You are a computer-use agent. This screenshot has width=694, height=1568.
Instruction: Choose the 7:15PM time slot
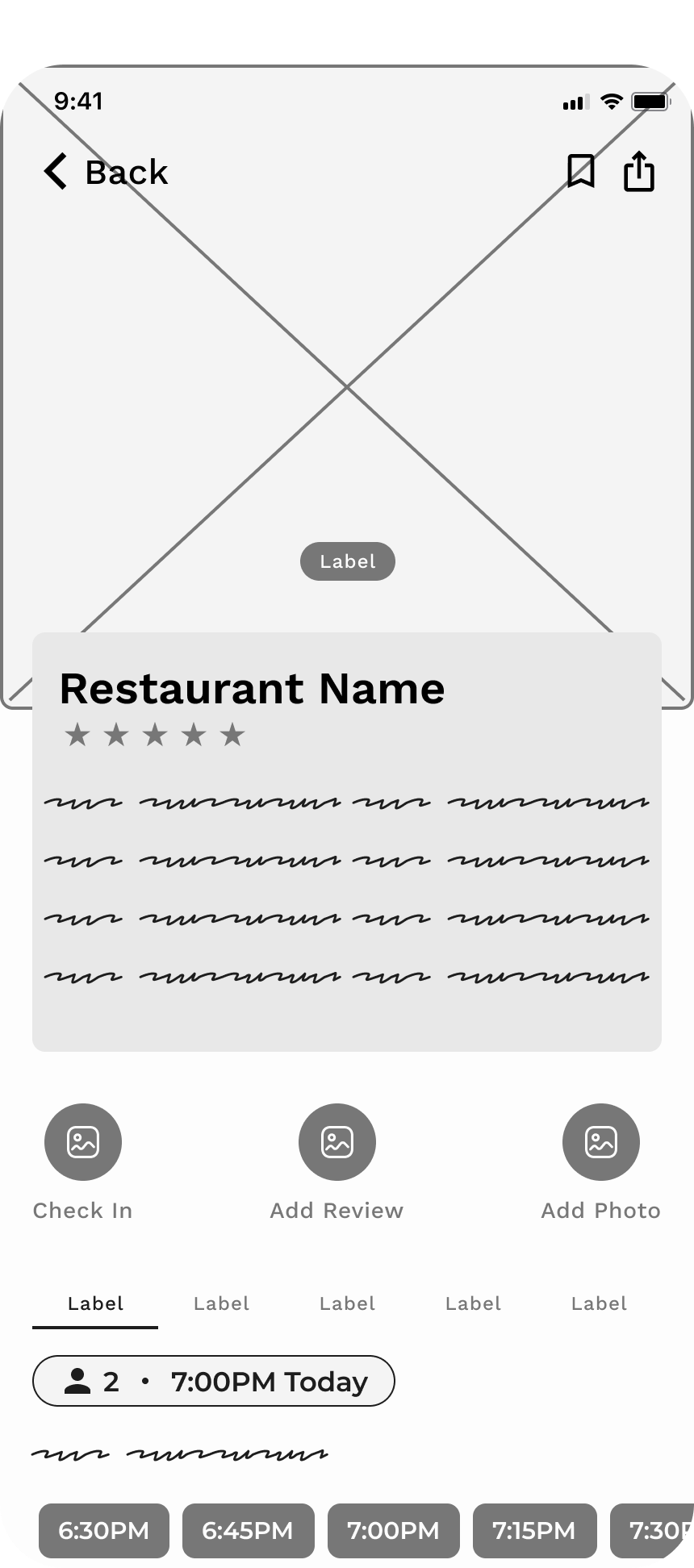point(534,1530)
